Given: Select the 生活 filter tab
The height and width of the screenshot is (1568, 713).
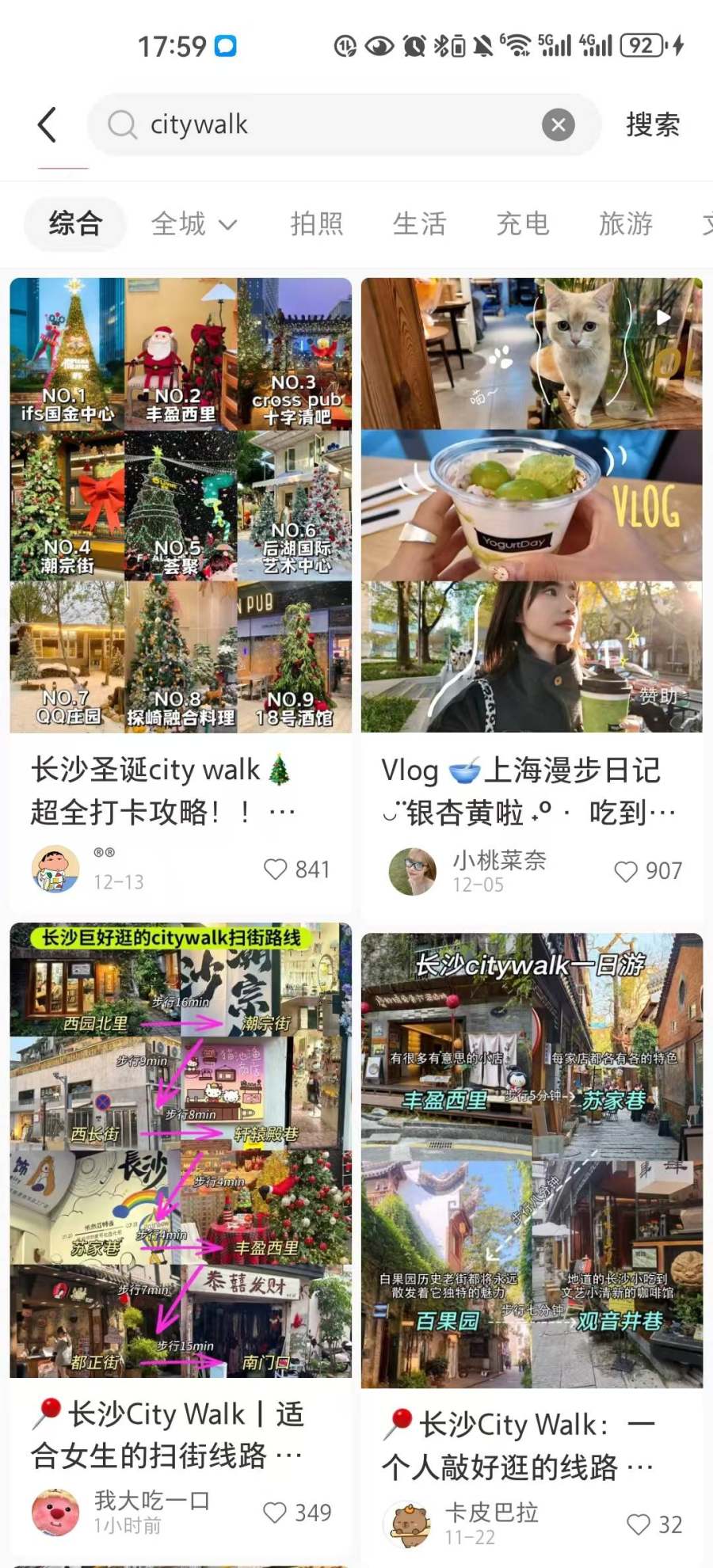Looking at the screenshot, I should coord(419,224).
